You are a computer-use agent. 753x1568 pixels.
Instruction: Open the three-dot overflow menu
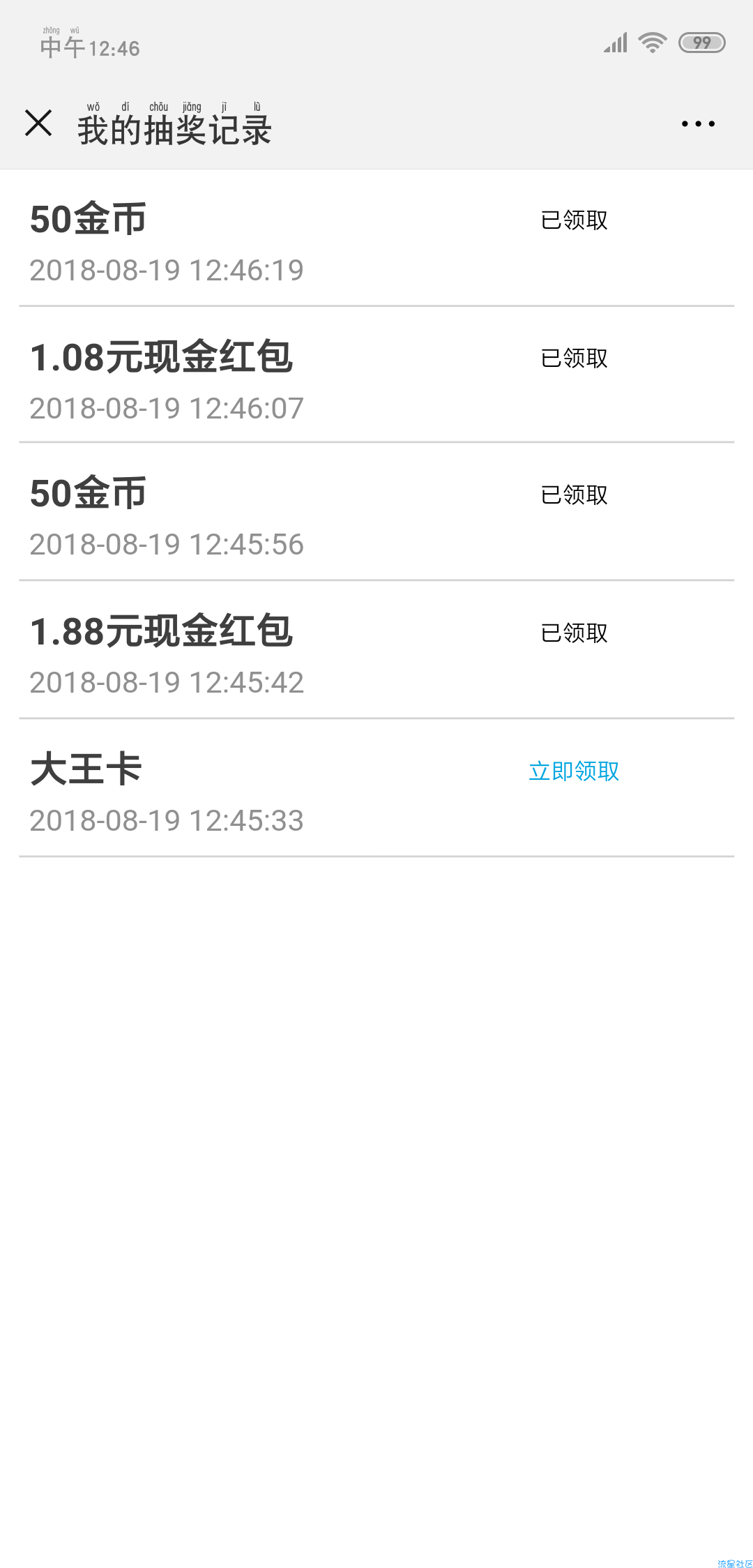click(698, 124)
